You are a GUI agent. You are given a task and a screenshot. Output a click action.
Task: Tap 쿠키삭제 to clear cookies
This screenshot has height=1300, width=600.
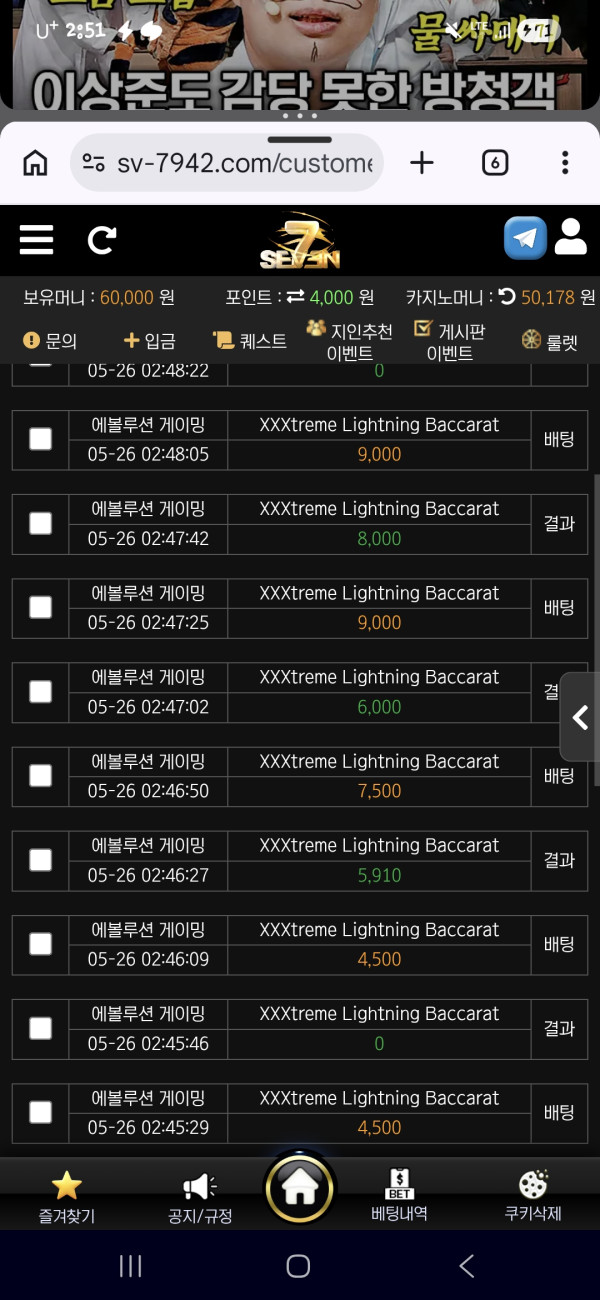click(533, 1197)
